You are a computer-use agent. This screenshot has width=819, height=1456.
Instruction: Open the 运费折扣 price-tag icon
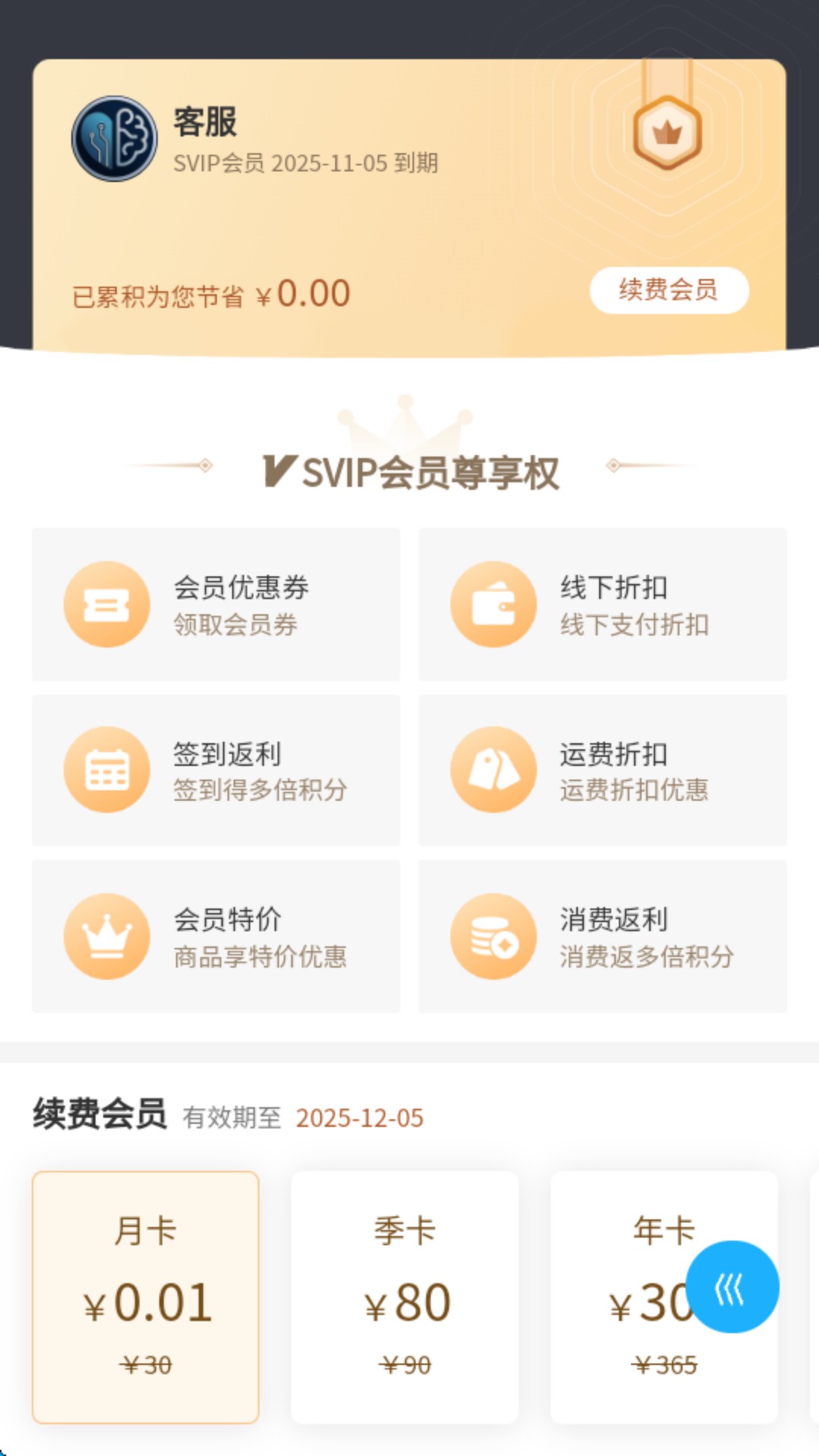(492, 770)
